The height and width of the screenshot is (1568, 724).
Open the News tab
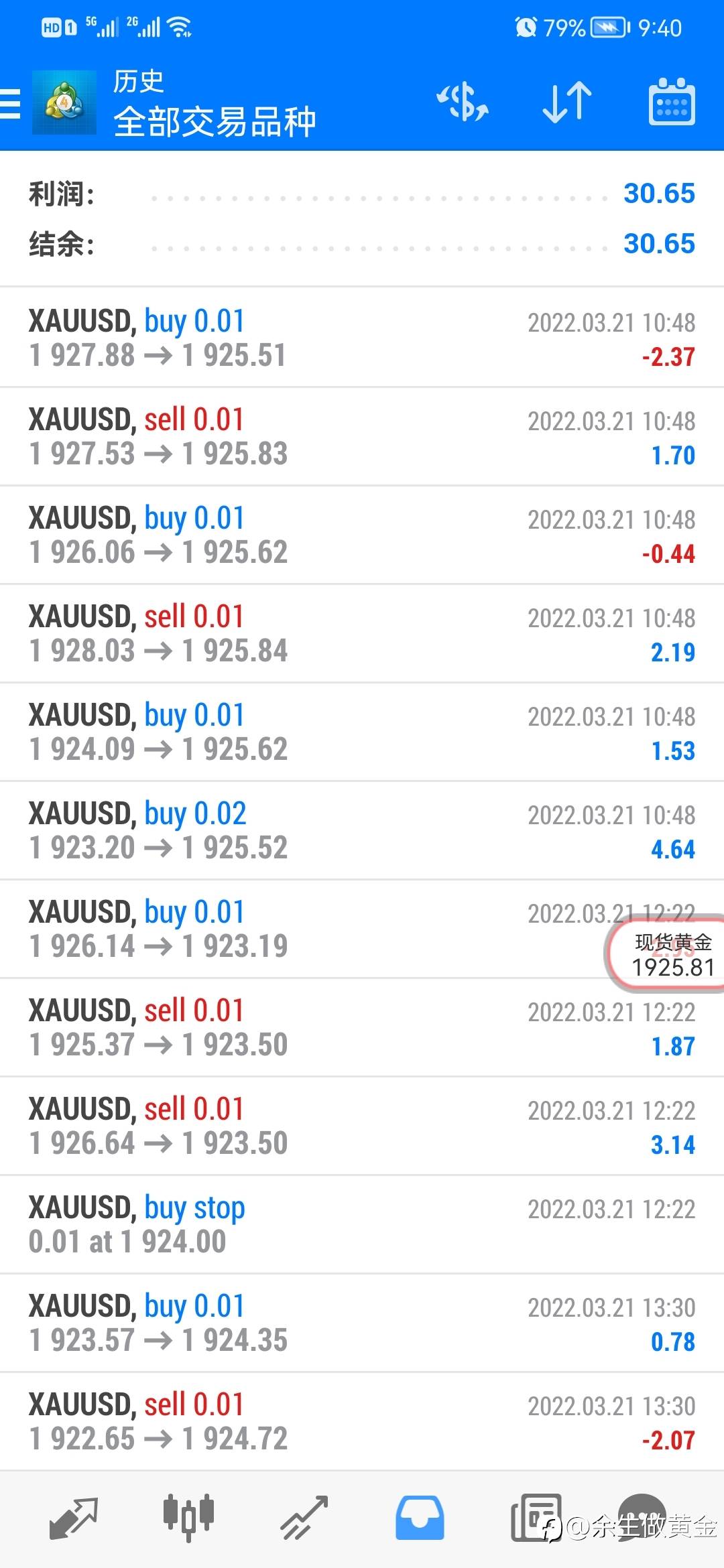coord(536,1518)
